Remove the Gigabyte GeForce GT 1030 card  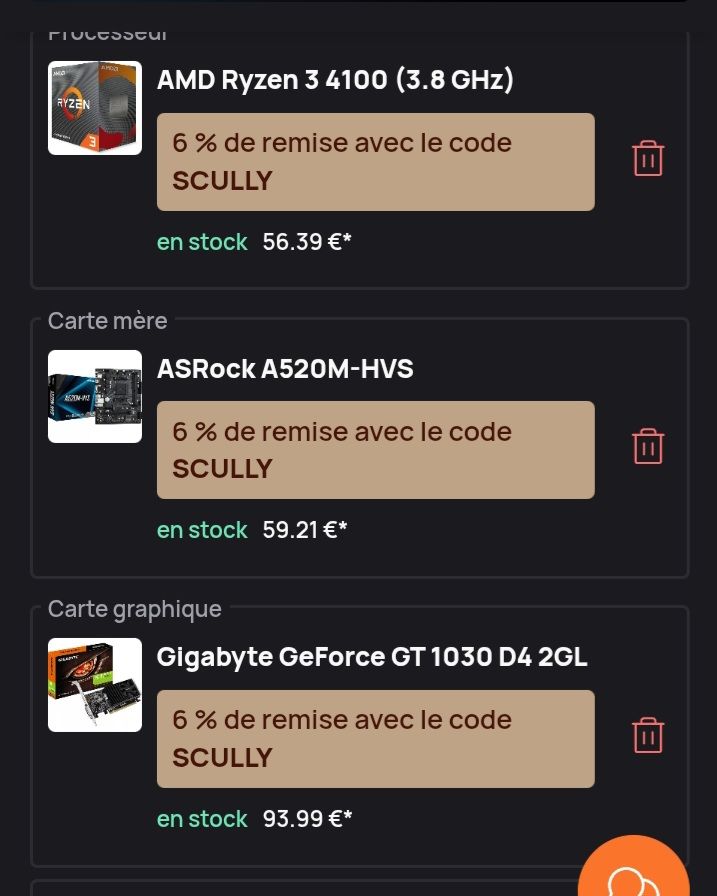648,735
